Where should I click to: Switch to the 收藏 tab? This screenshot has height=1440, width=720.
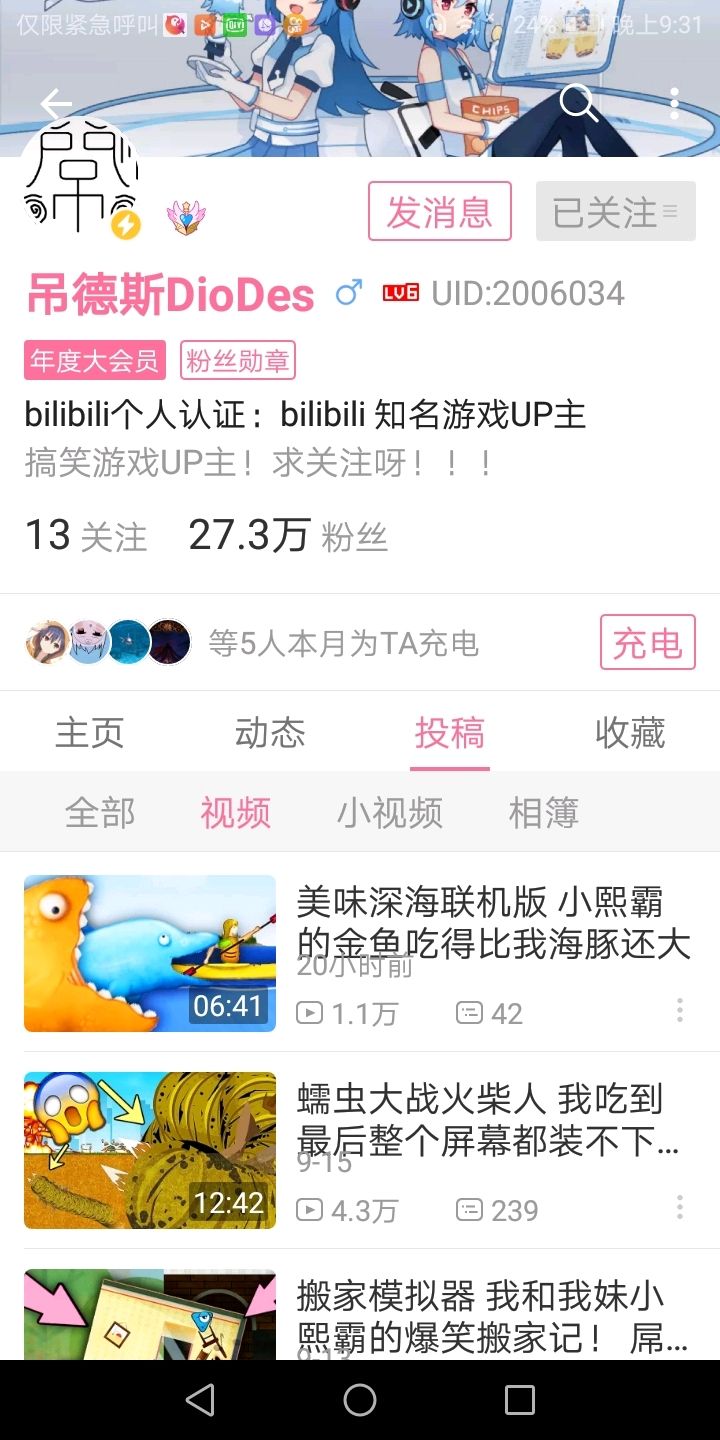pyautogui.click(x=630, y=732)
